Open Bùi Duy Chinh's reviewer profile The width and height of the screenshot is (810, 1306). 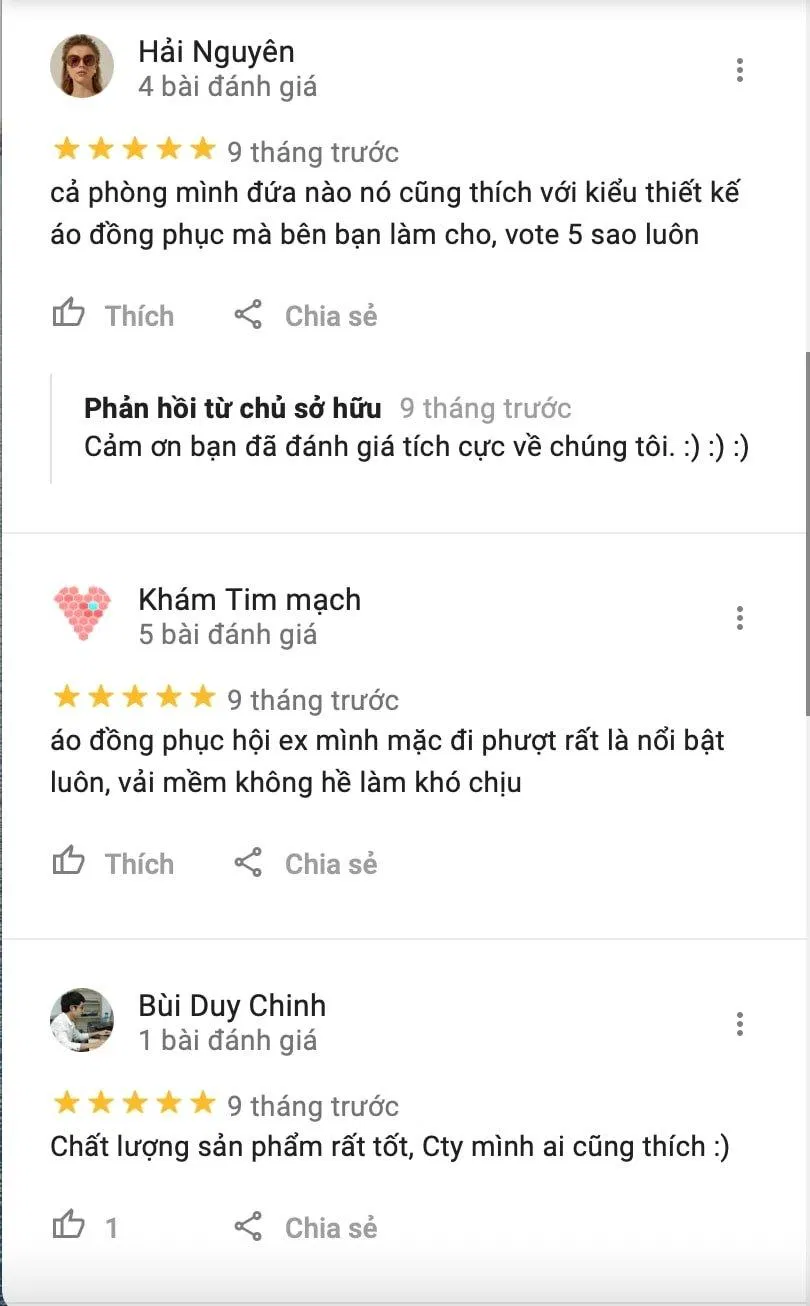pos(233,1006)
